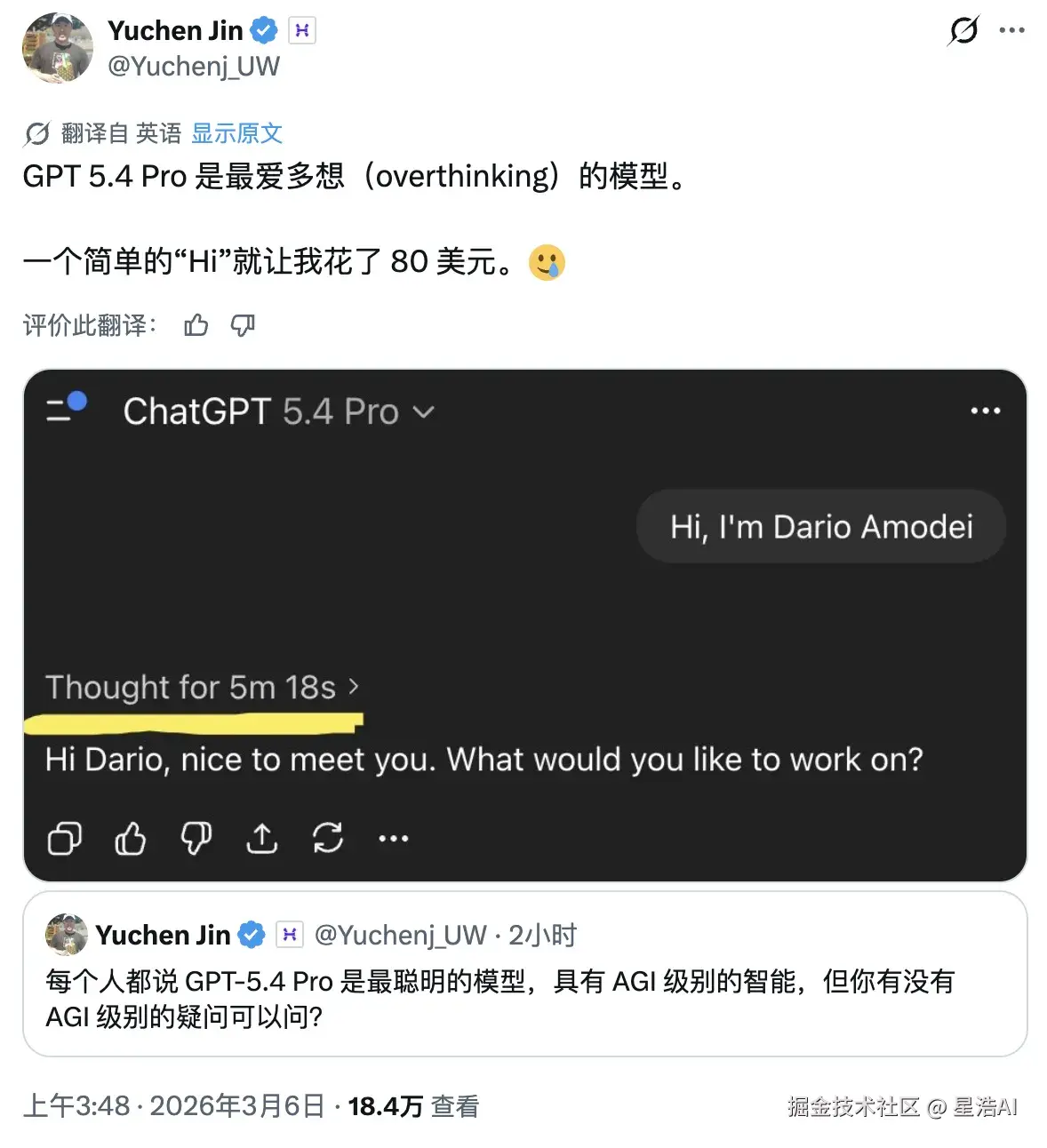Copy the ChatGPT response text

click(x=63, y=838)
